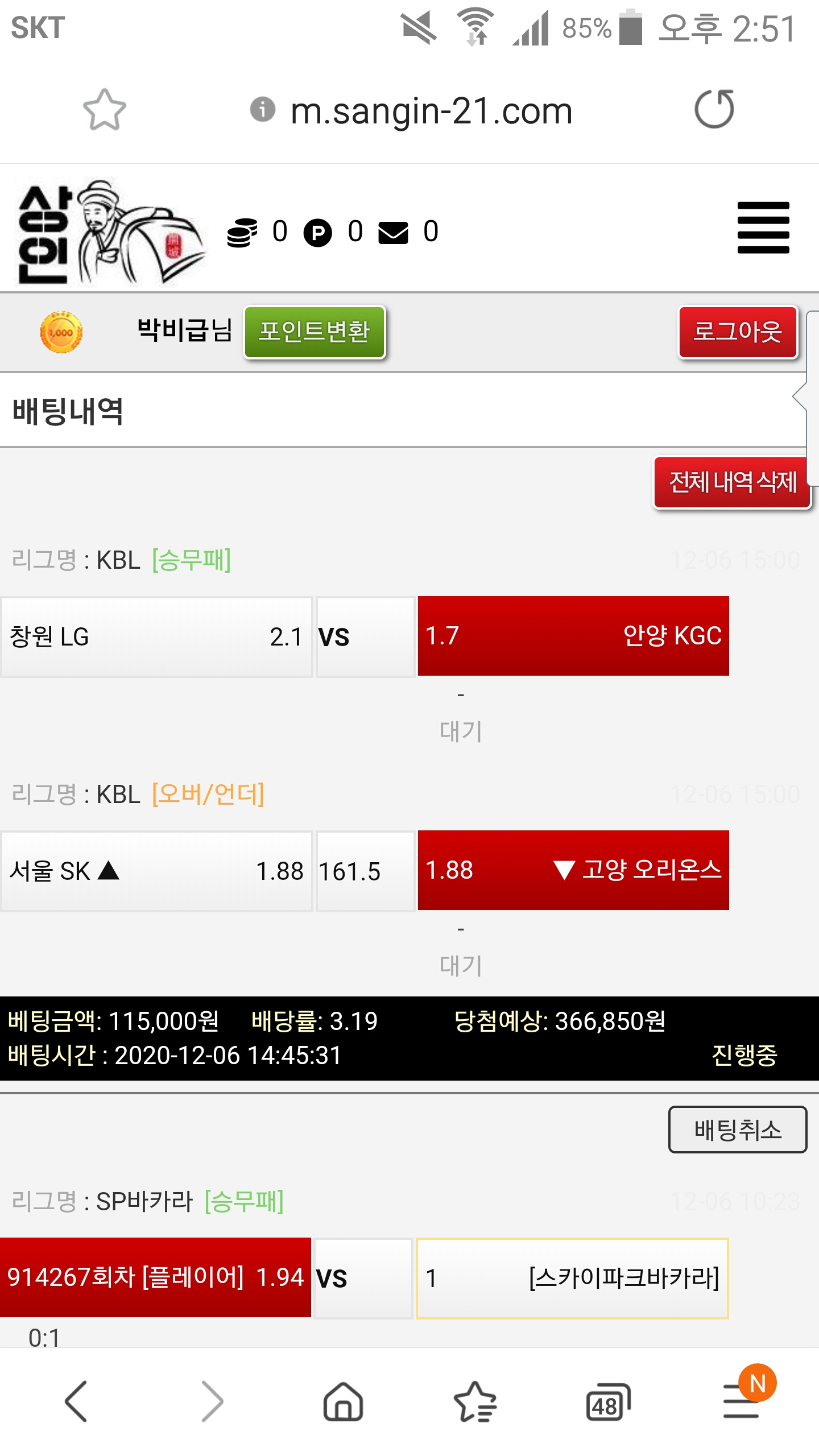Log out with 로그아웃 button
The width and height of the screenshot is (819, 1456).
pyautogui.click(x=737, y=332)
